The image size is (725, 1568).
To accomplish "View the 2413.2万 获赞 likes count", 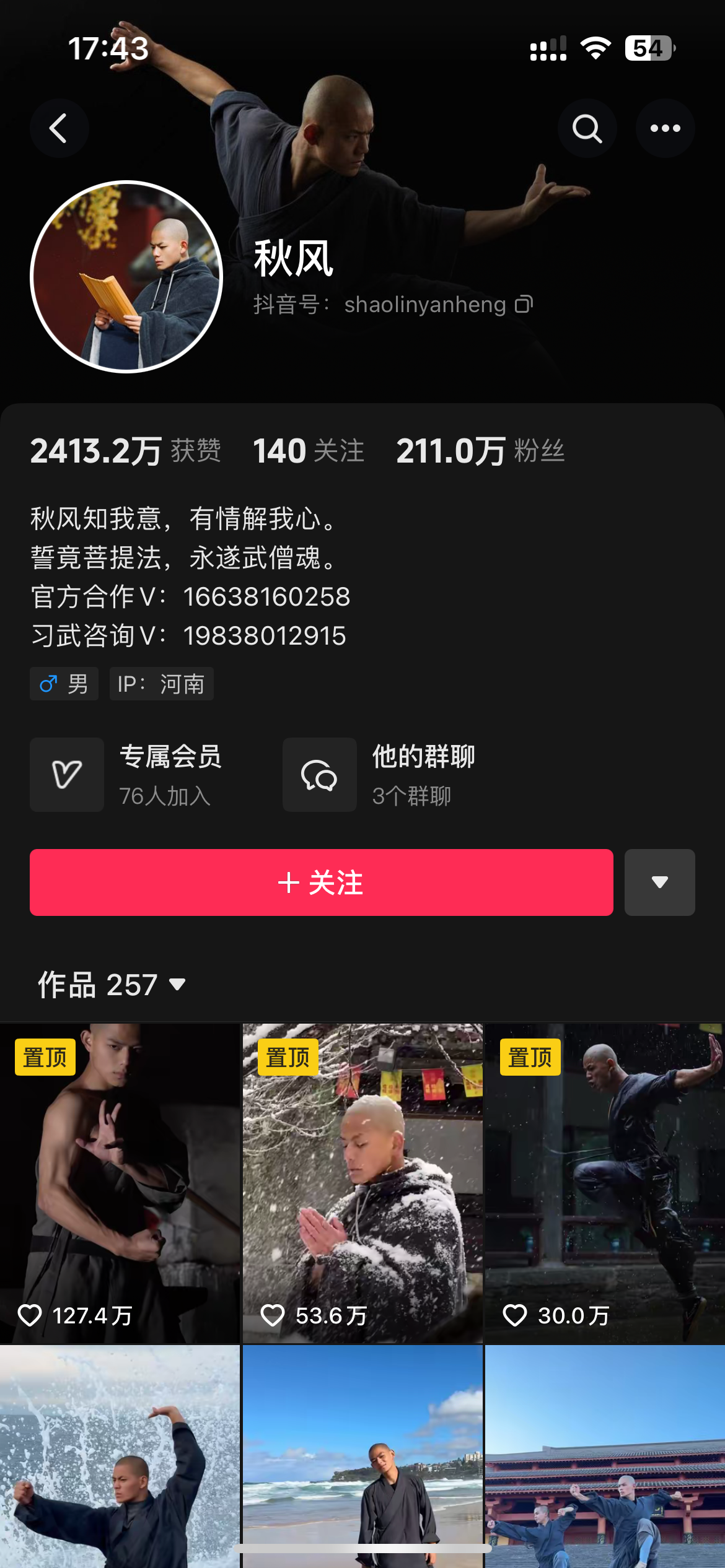I will coord(125,450).
